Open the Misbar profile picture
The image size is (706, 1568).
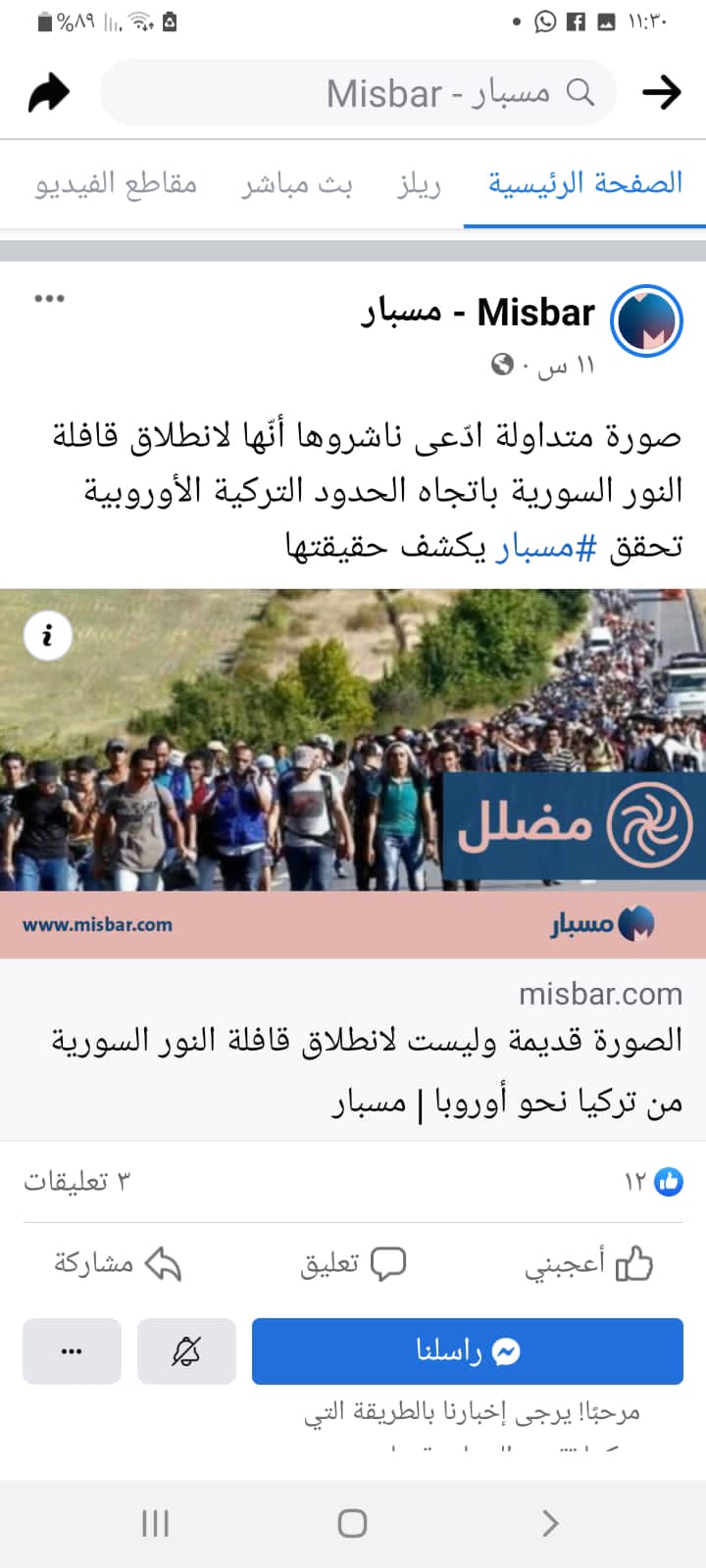(x=646, y=320)
